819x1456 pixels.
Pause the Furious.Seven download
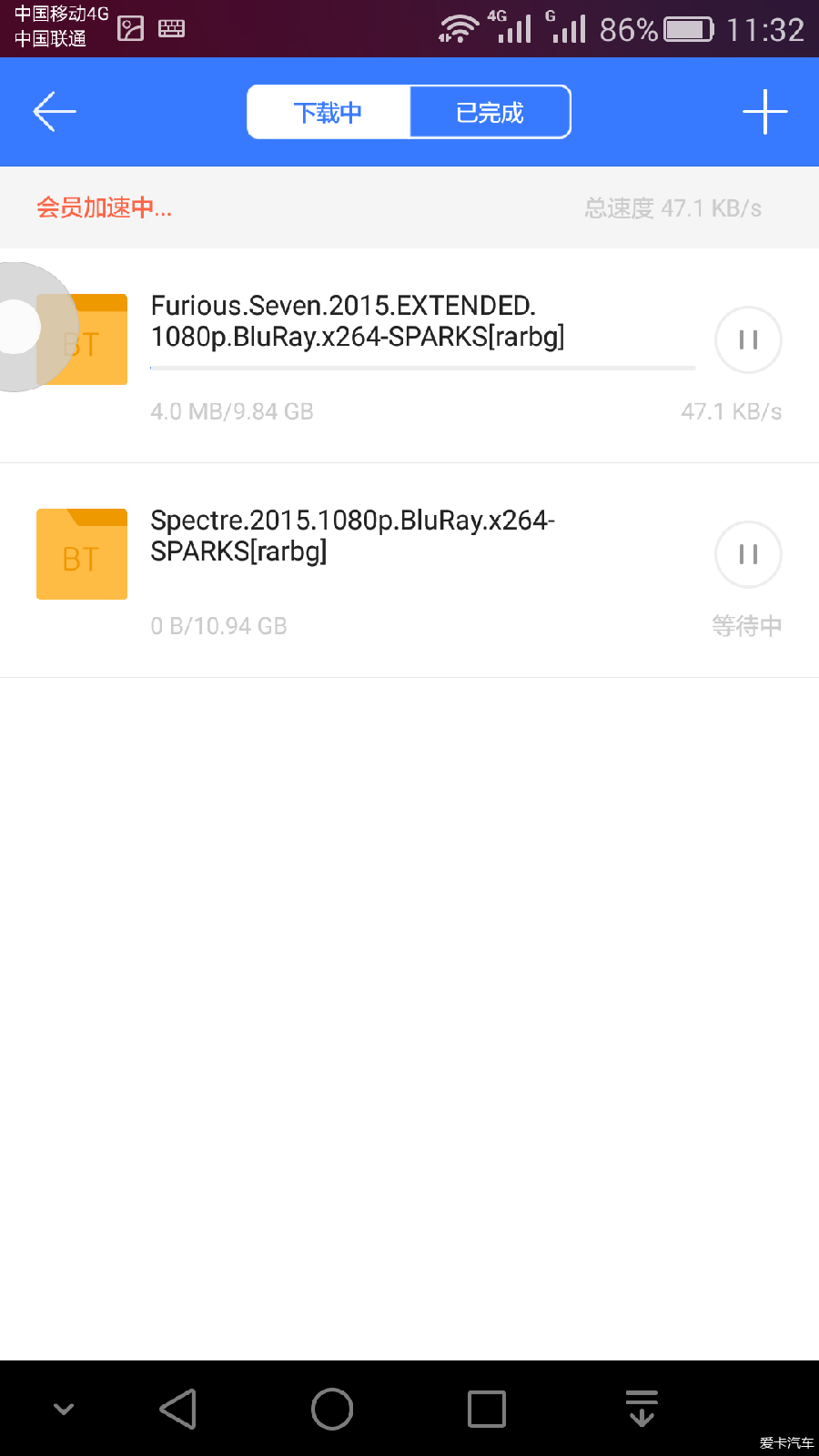pyautogui.click(x=748, y=339)
